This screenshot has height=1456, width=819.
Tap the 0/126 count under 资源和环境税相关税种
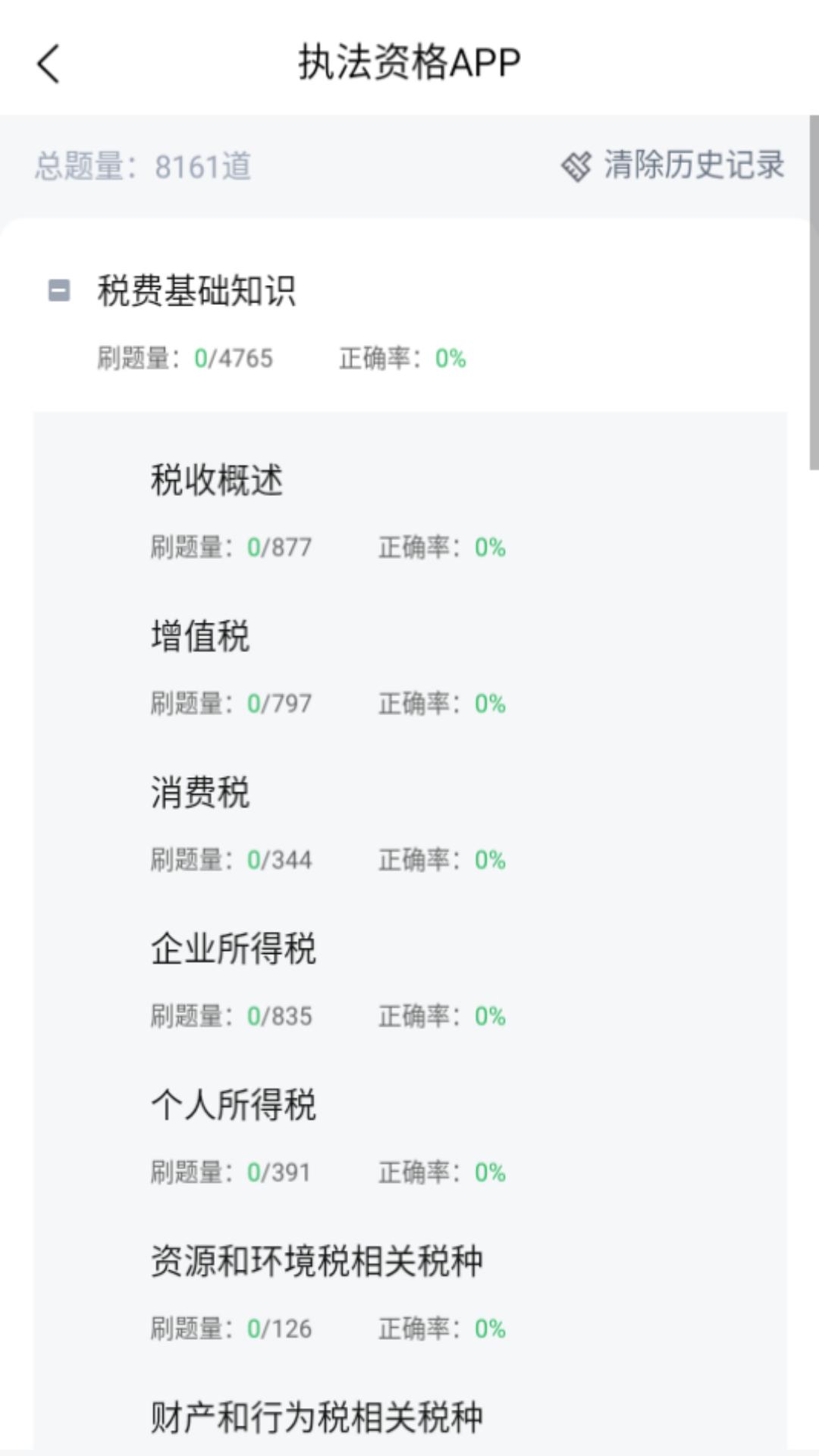point(279,1327)
